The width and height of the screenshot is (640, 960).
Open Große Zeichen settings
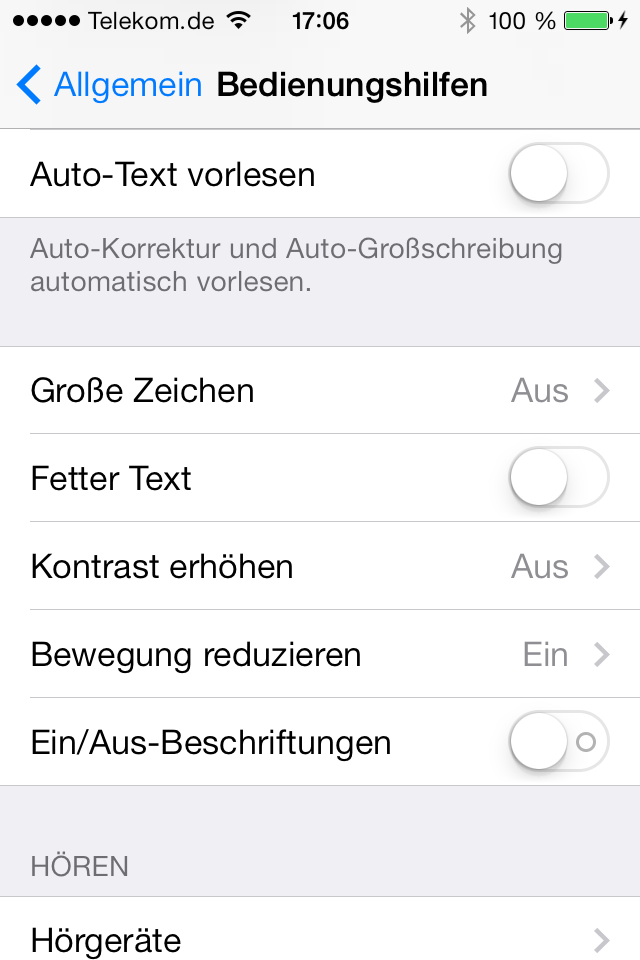(x=320, y=390)
